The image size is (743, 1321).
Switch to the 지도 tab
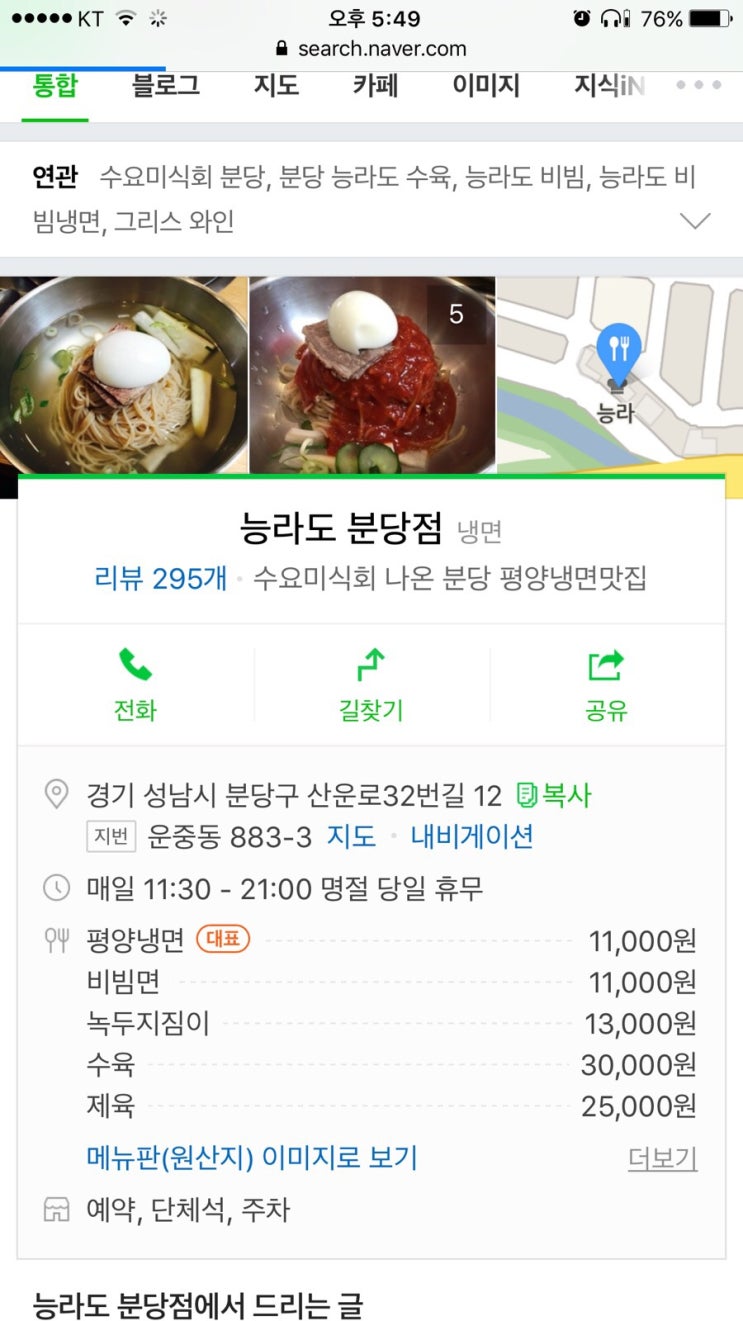coord(276,86)
